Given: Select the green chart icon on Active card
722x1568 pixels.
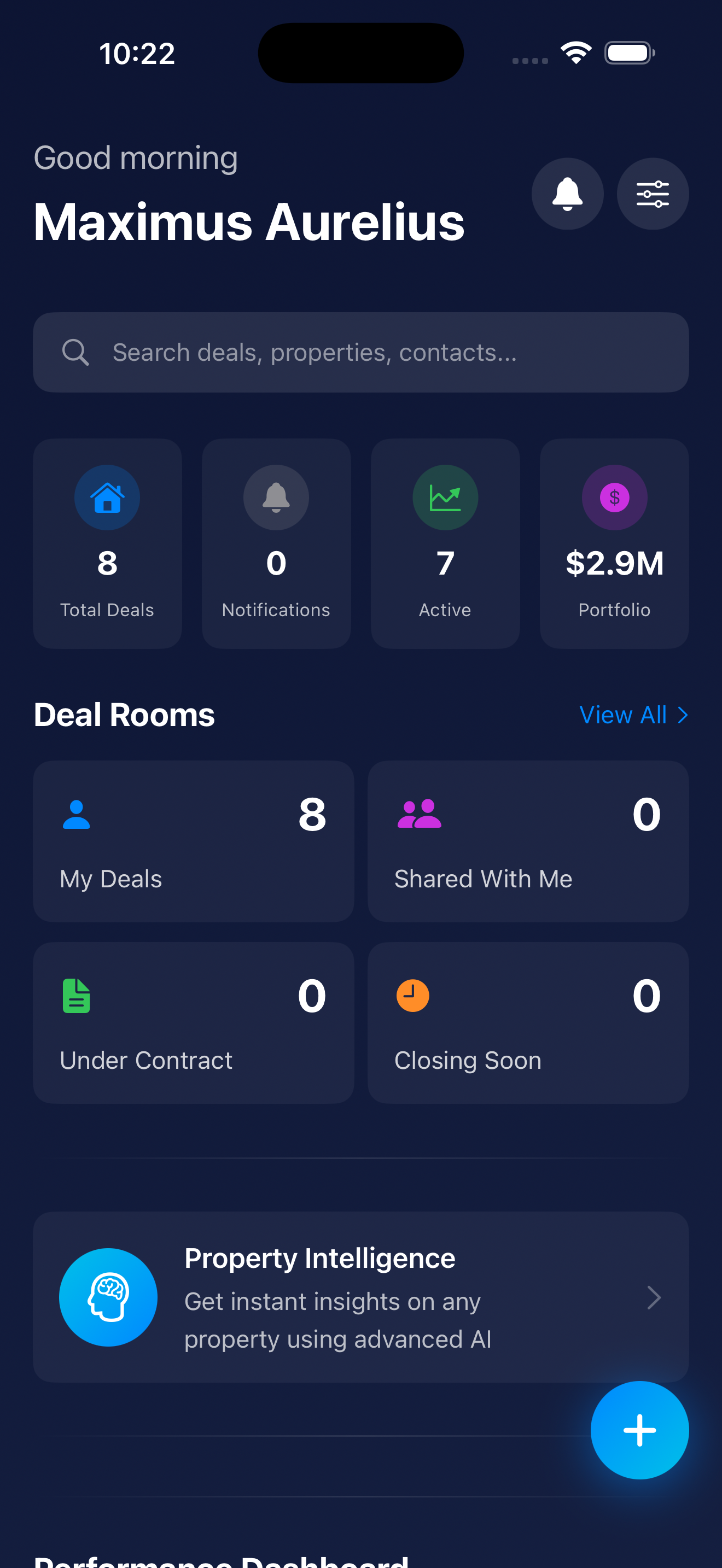Looking at the screenshot, I should pyautogui.click(x=445, y=498).
